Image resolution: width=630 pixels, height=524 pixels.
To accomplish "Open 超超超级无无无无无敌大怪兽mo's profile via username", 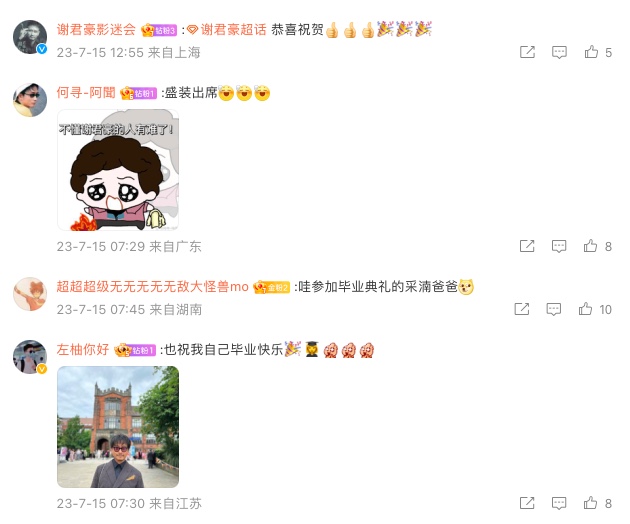I will [x=152, y=287].
